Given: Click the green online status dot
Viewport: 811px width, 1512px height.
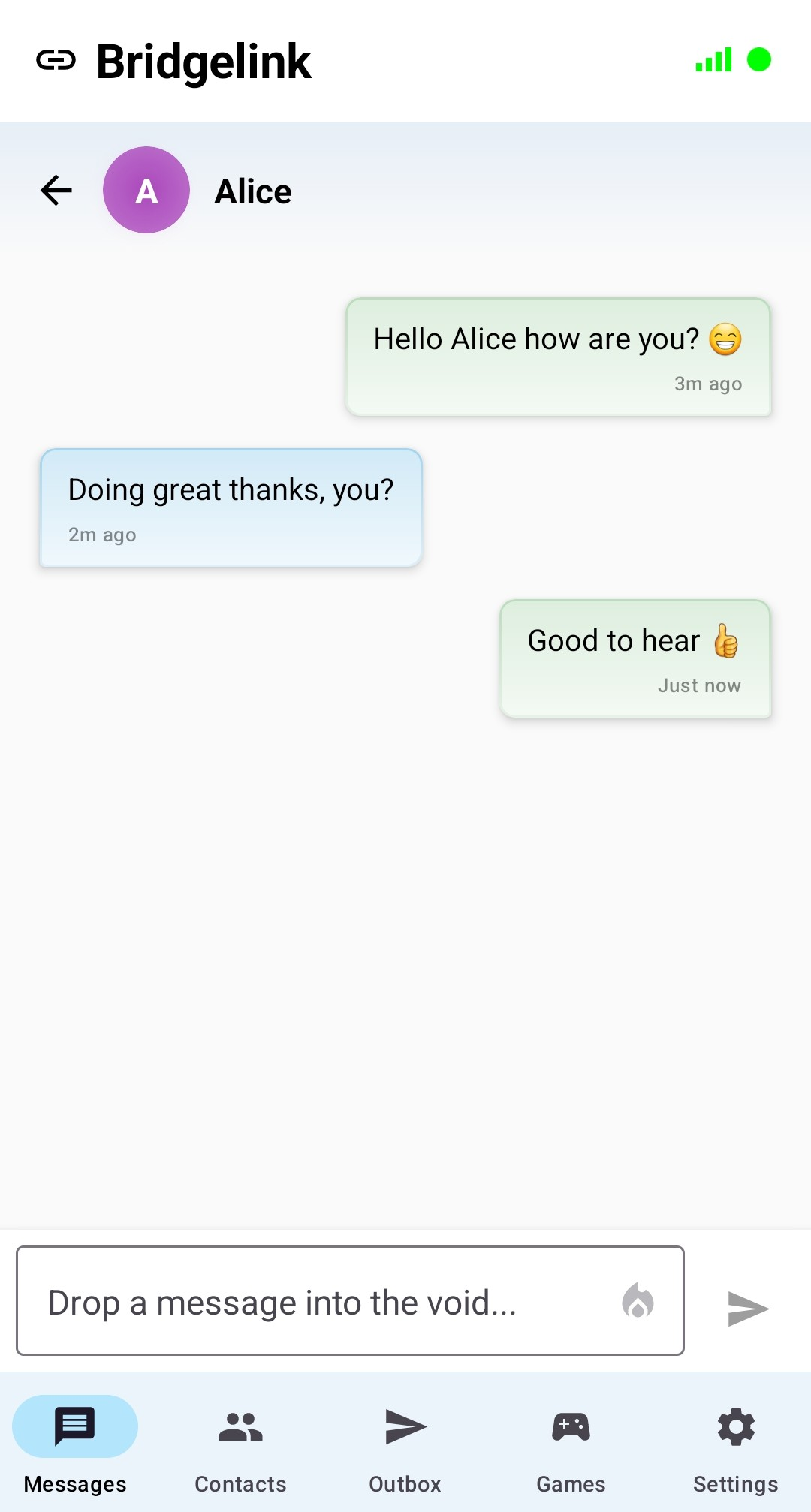Looking at the screenshot, I should [759, 62].
